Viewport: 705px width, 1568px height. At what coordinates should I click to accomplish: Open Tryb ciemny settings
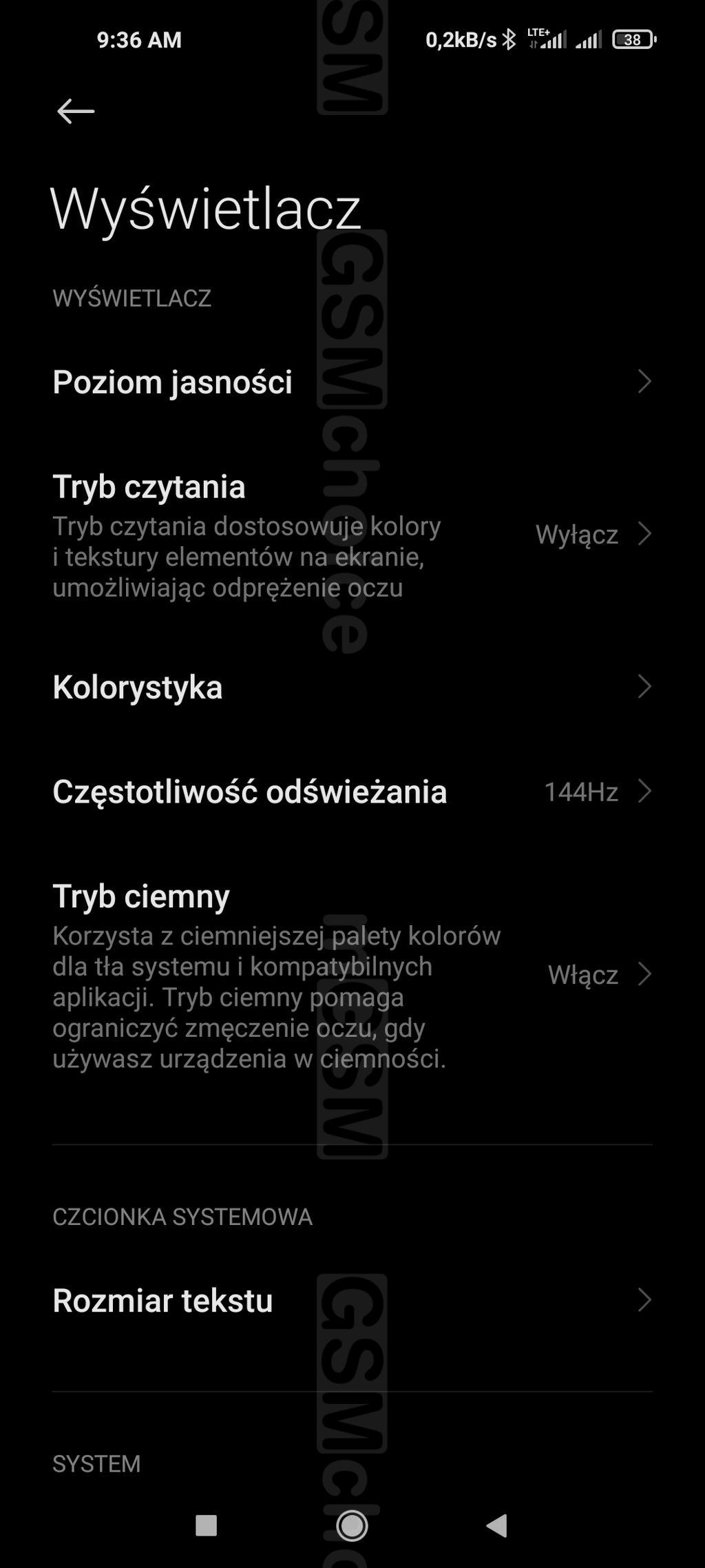(x=351, y=975)
